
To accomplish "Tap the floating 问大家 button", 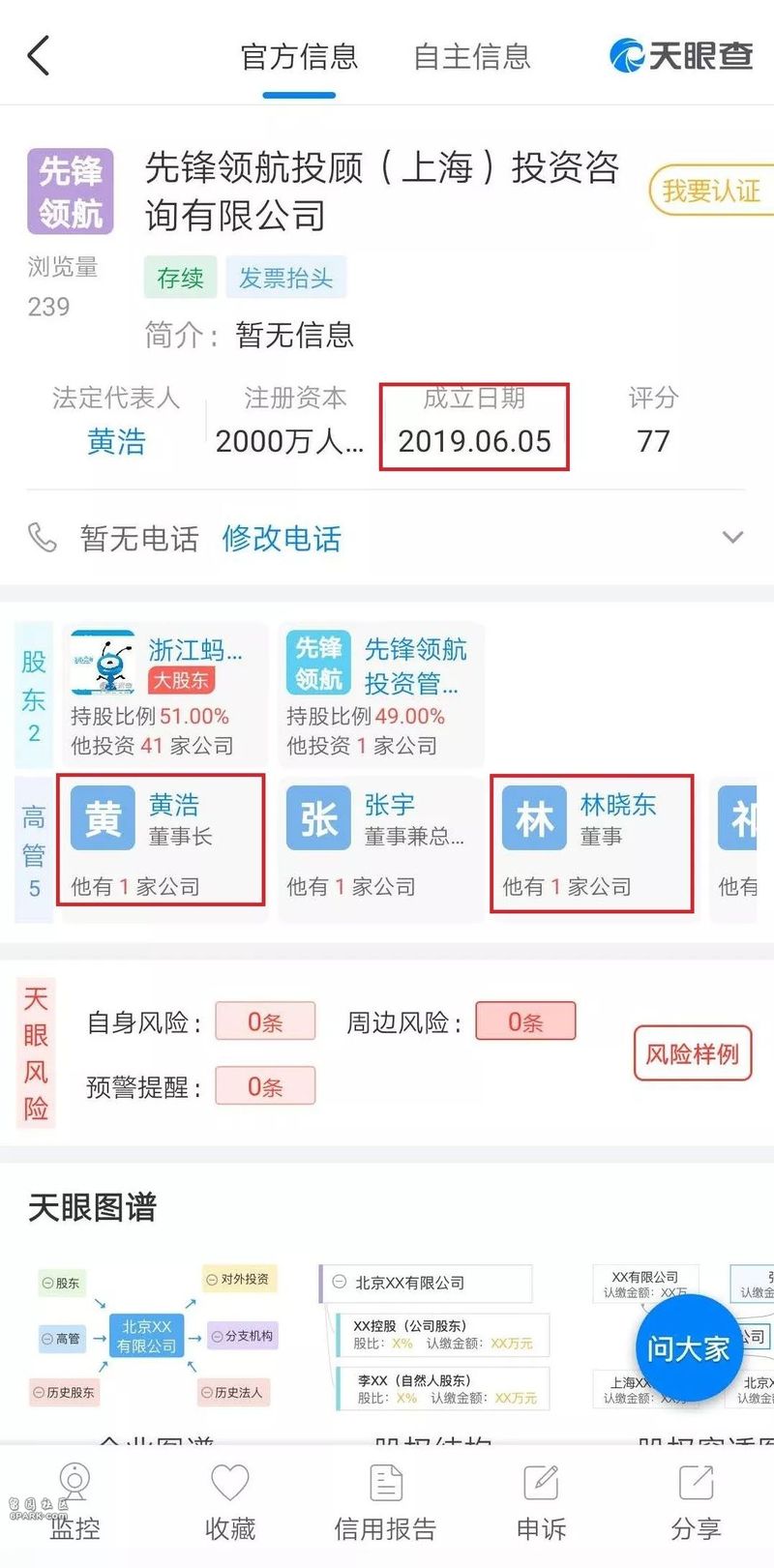I will point(687,1347).
